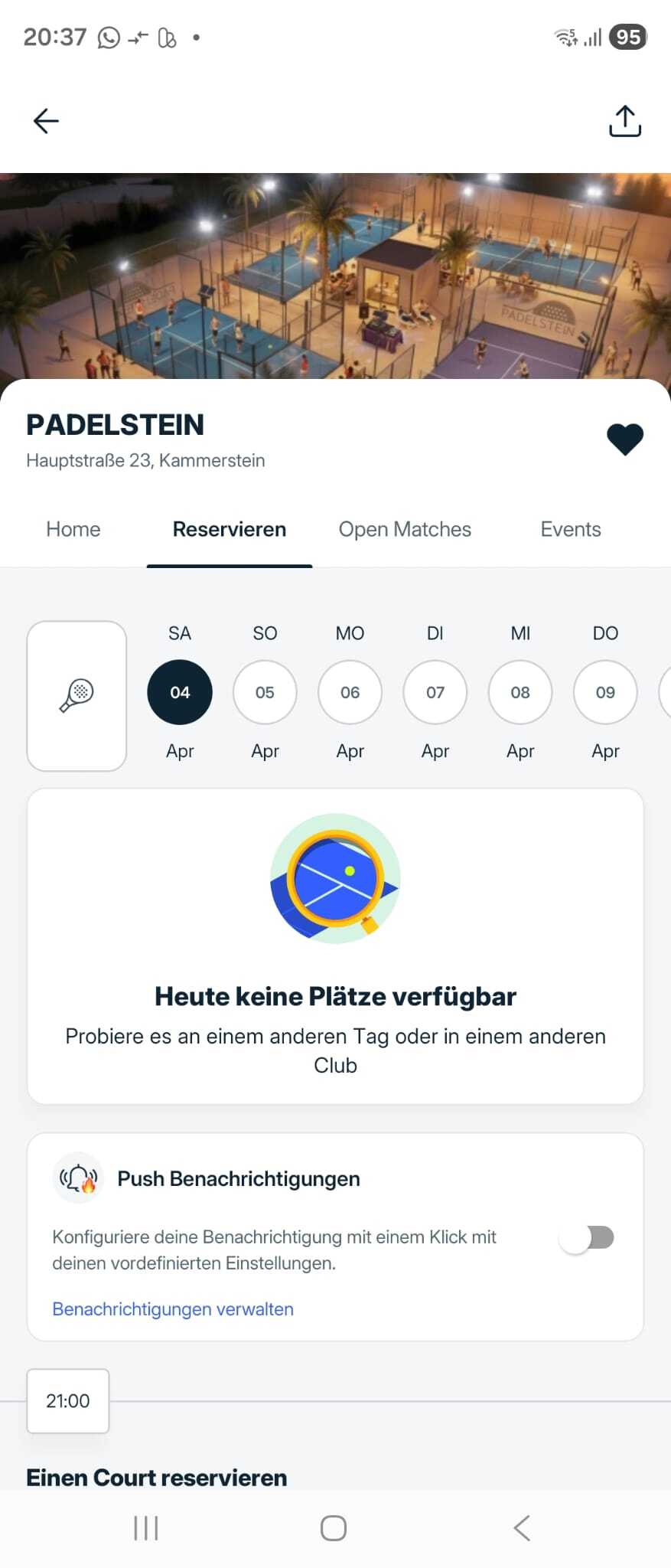
Task: Pick Wednesday 08 Apr
Action: tap(520, 692)
